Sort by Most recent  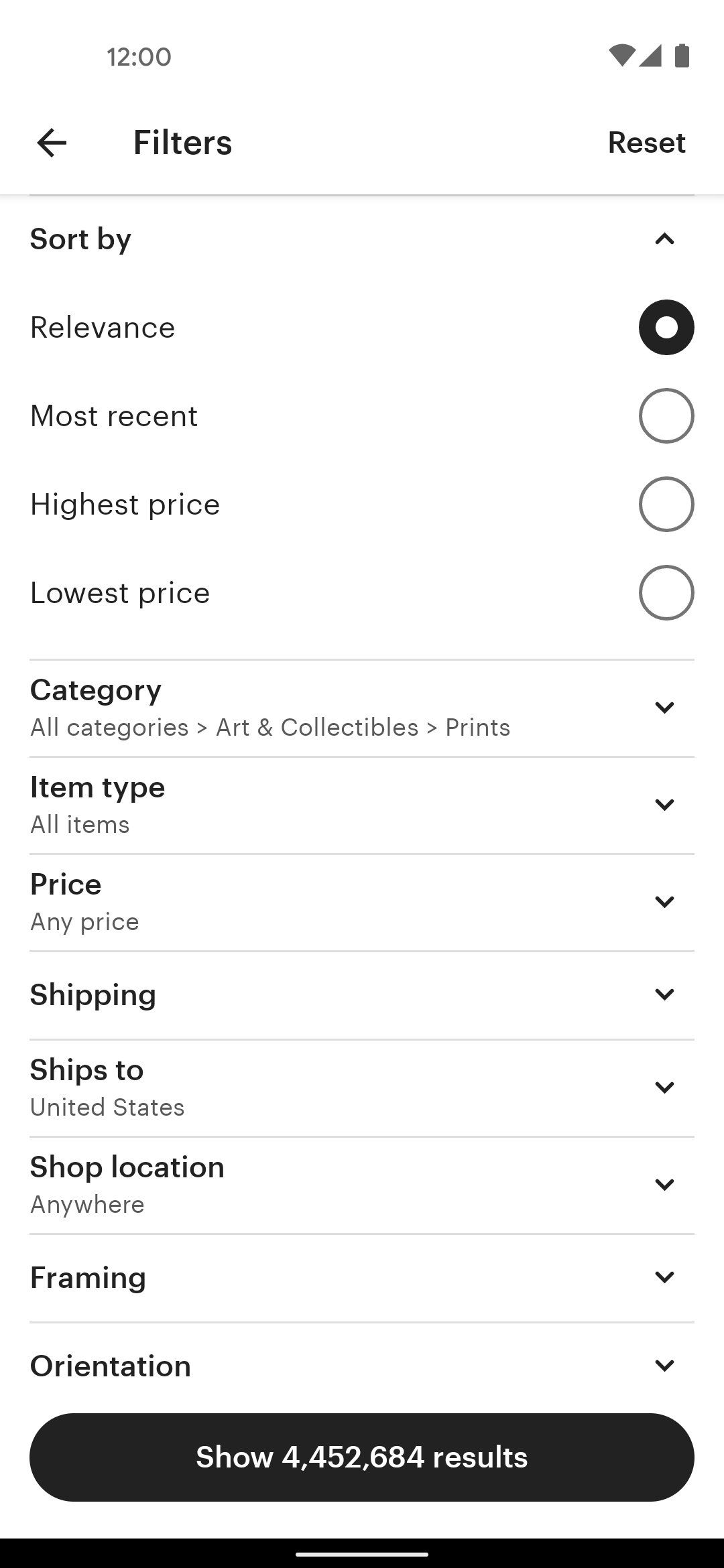[362, 416]
